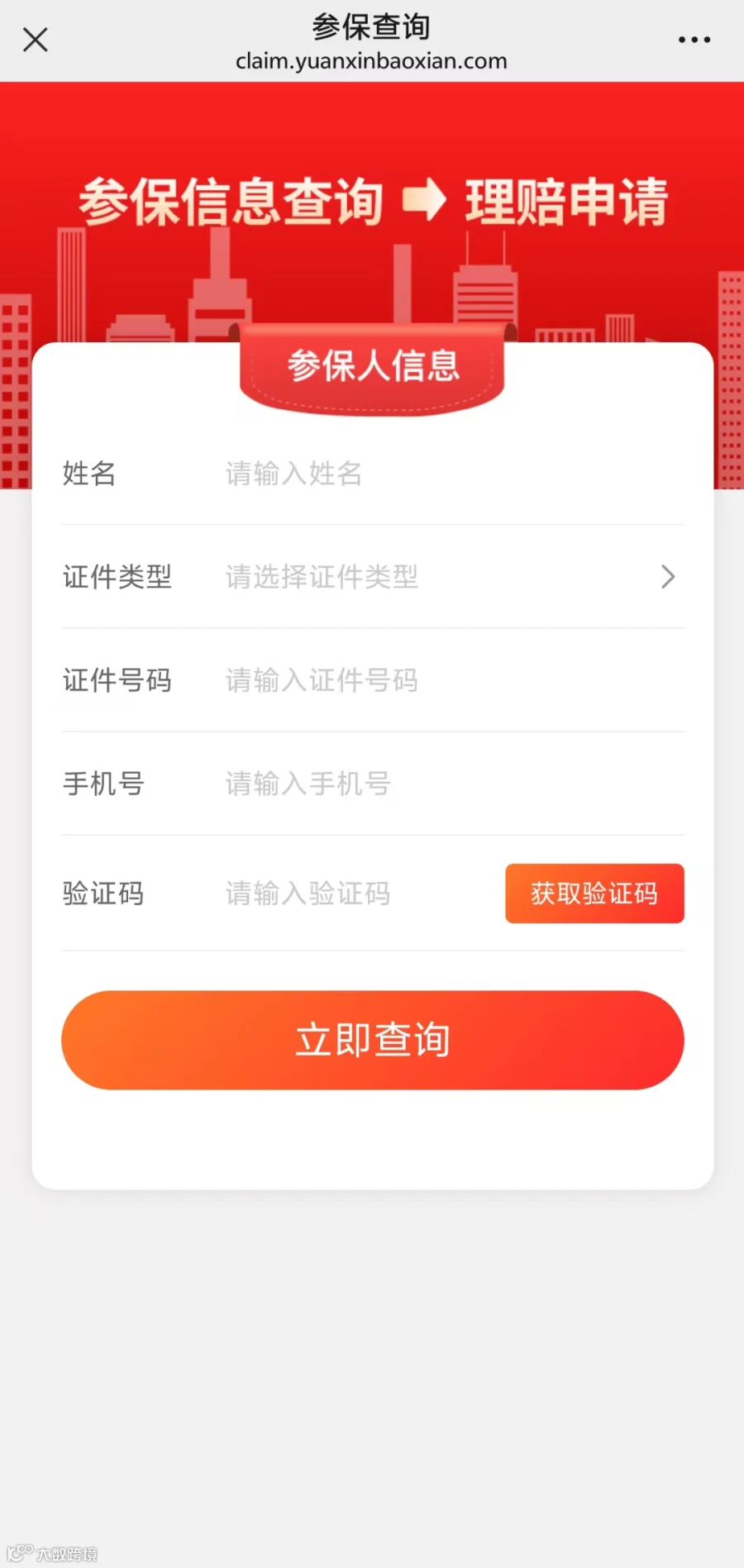The height and width of the screenshot is (1568, 744).
Task: Tap the red gradient of the 立即查询 button
Action: click(372, 1040)
